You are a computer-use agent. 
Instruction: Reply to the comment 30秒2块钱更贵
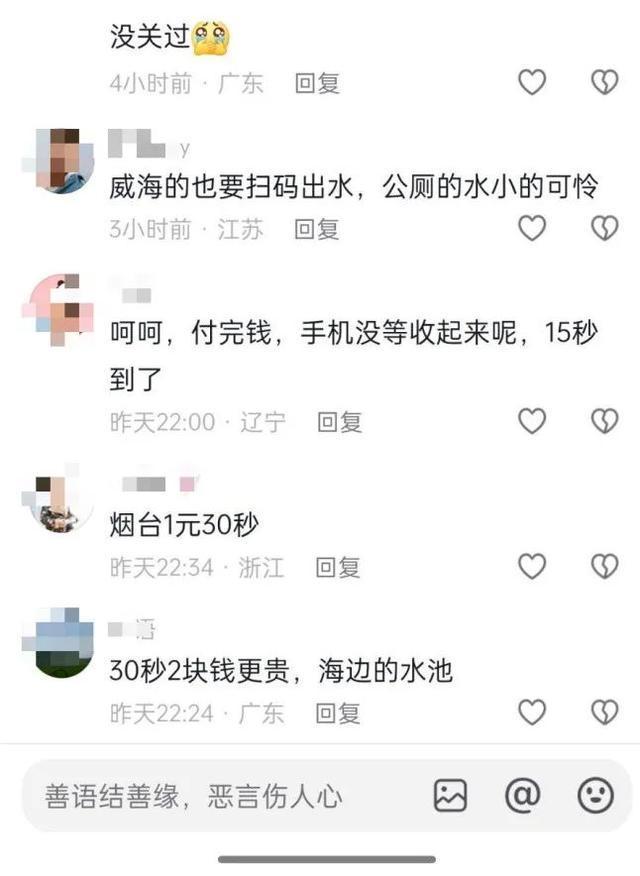click(x=338, y=713)
